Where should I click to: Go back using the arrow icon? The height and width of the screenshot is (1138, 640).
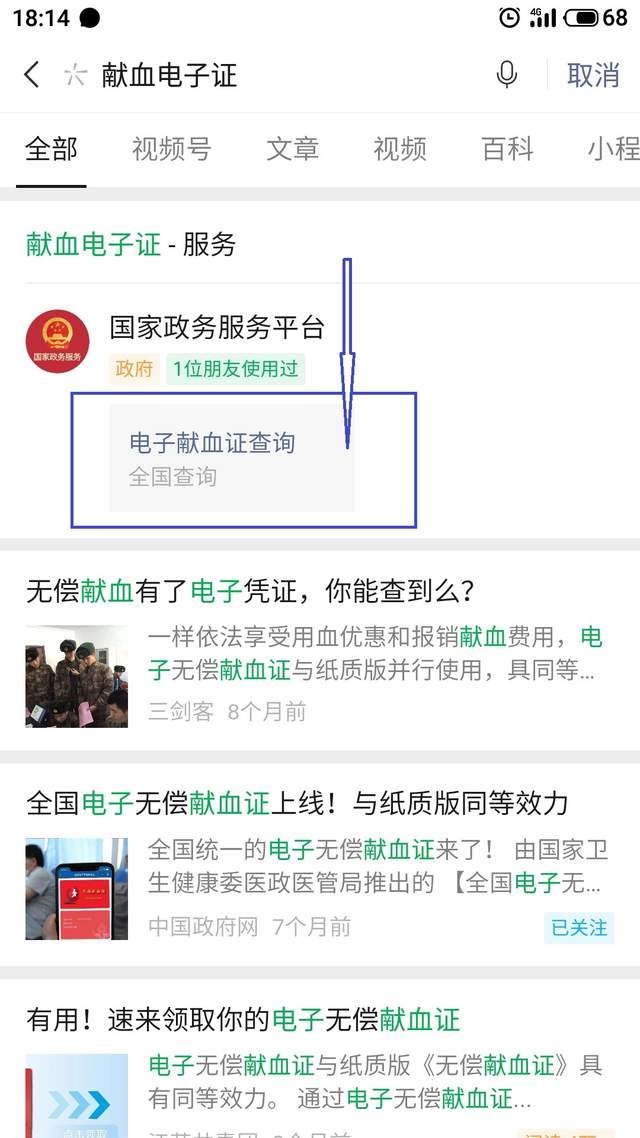coord(32,75)
